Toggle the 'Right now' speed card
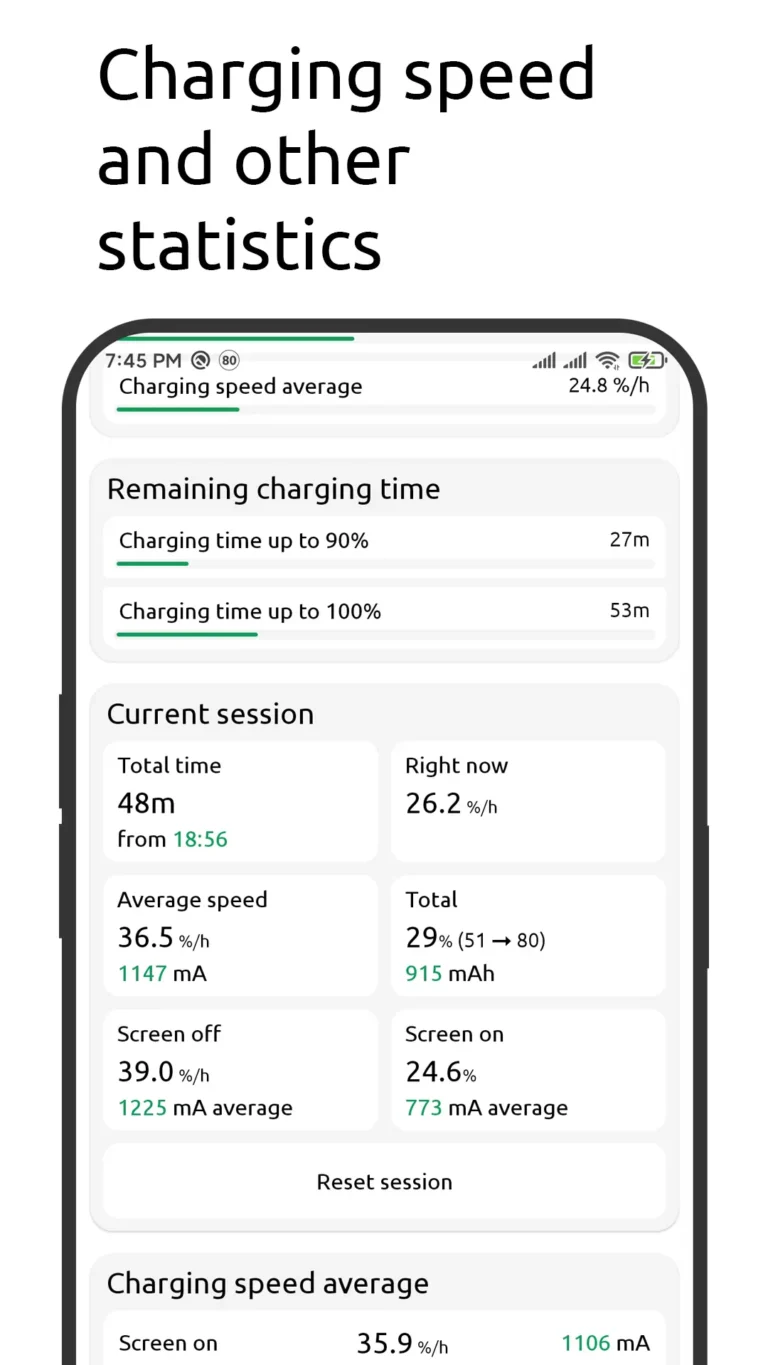 coord(528,802)
